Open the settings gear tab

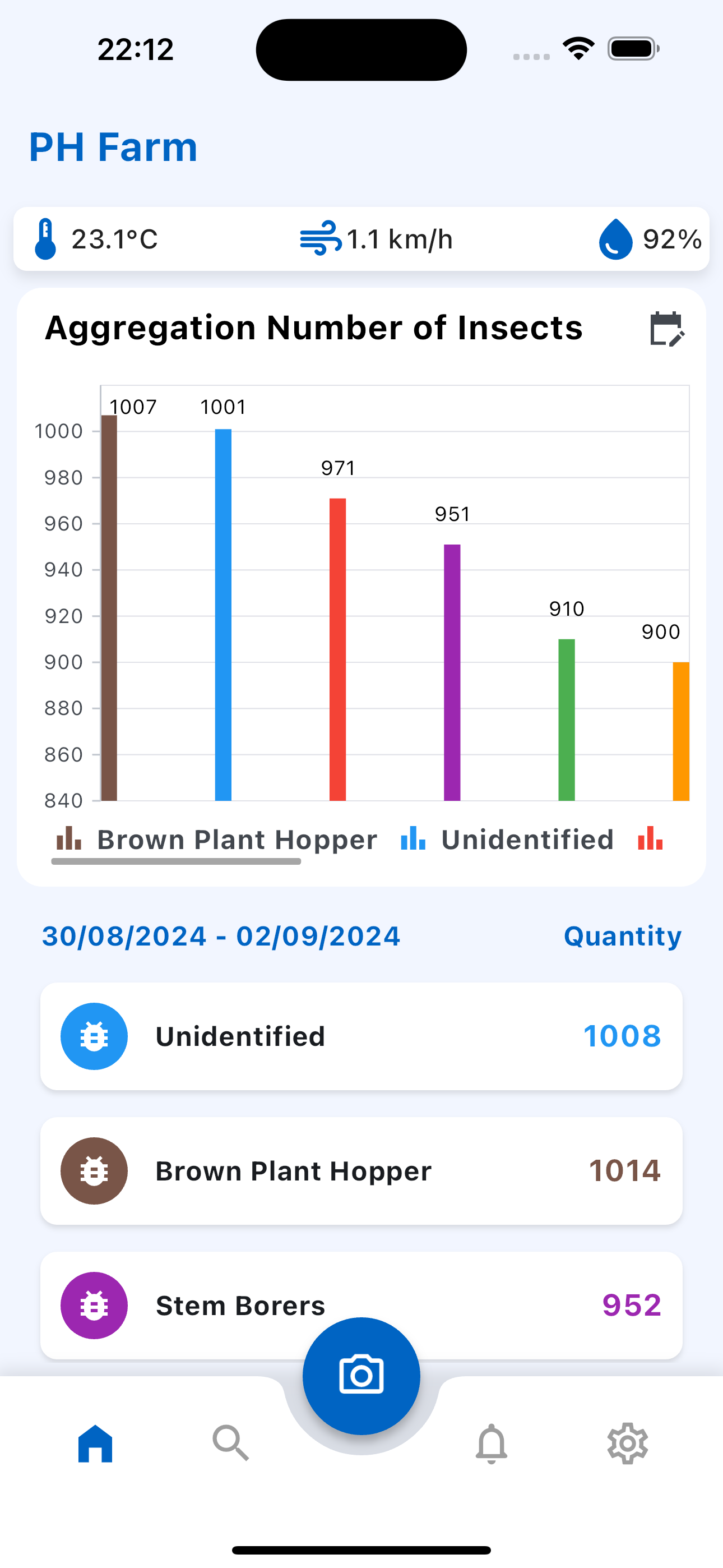[628, 1443]
